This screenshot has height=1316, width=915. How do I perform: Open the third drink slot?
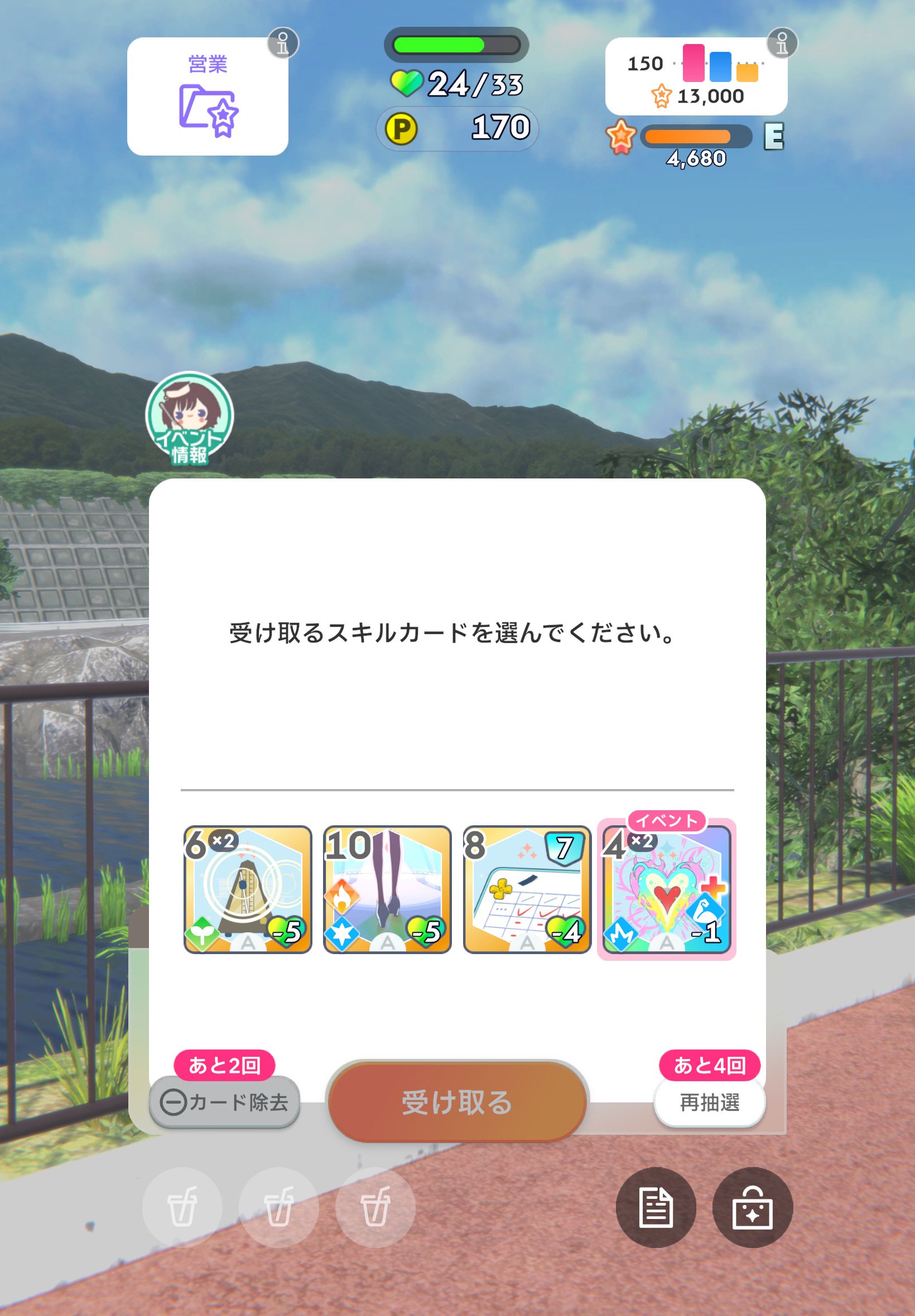[x=375, y=1207]
